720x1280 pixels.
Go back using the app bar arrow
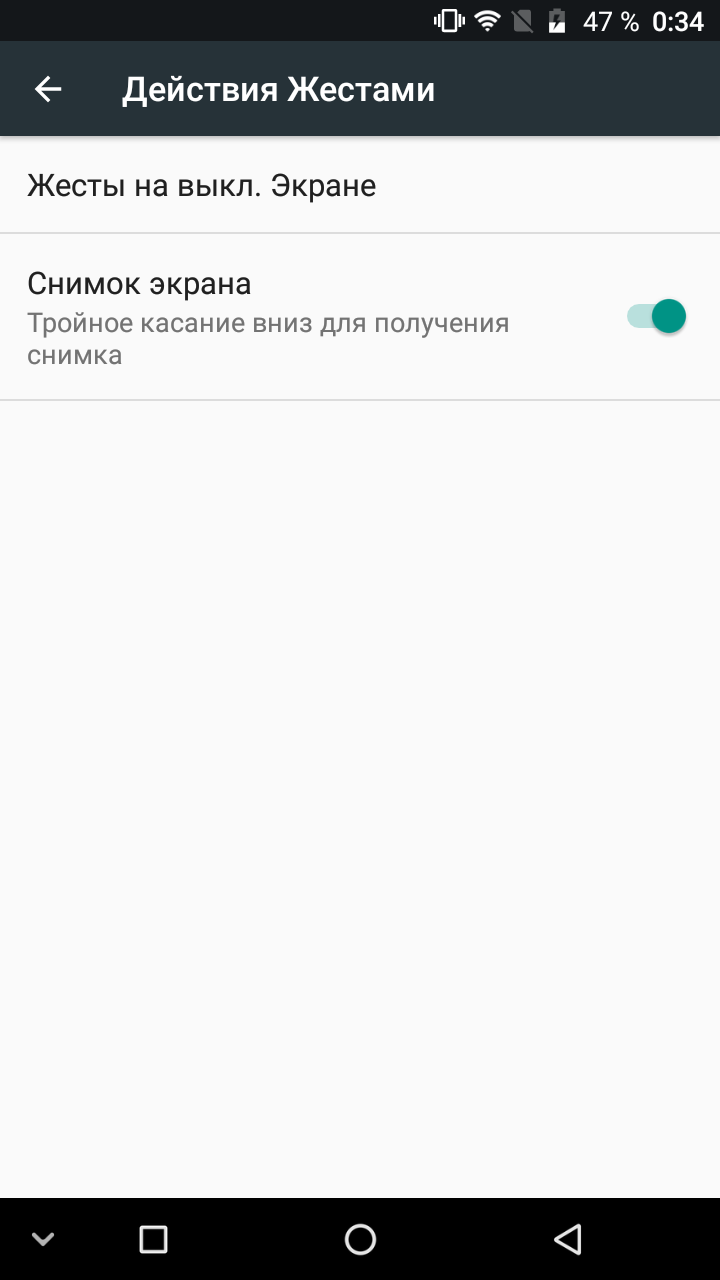pyautogui.click(x=48, y=90)
